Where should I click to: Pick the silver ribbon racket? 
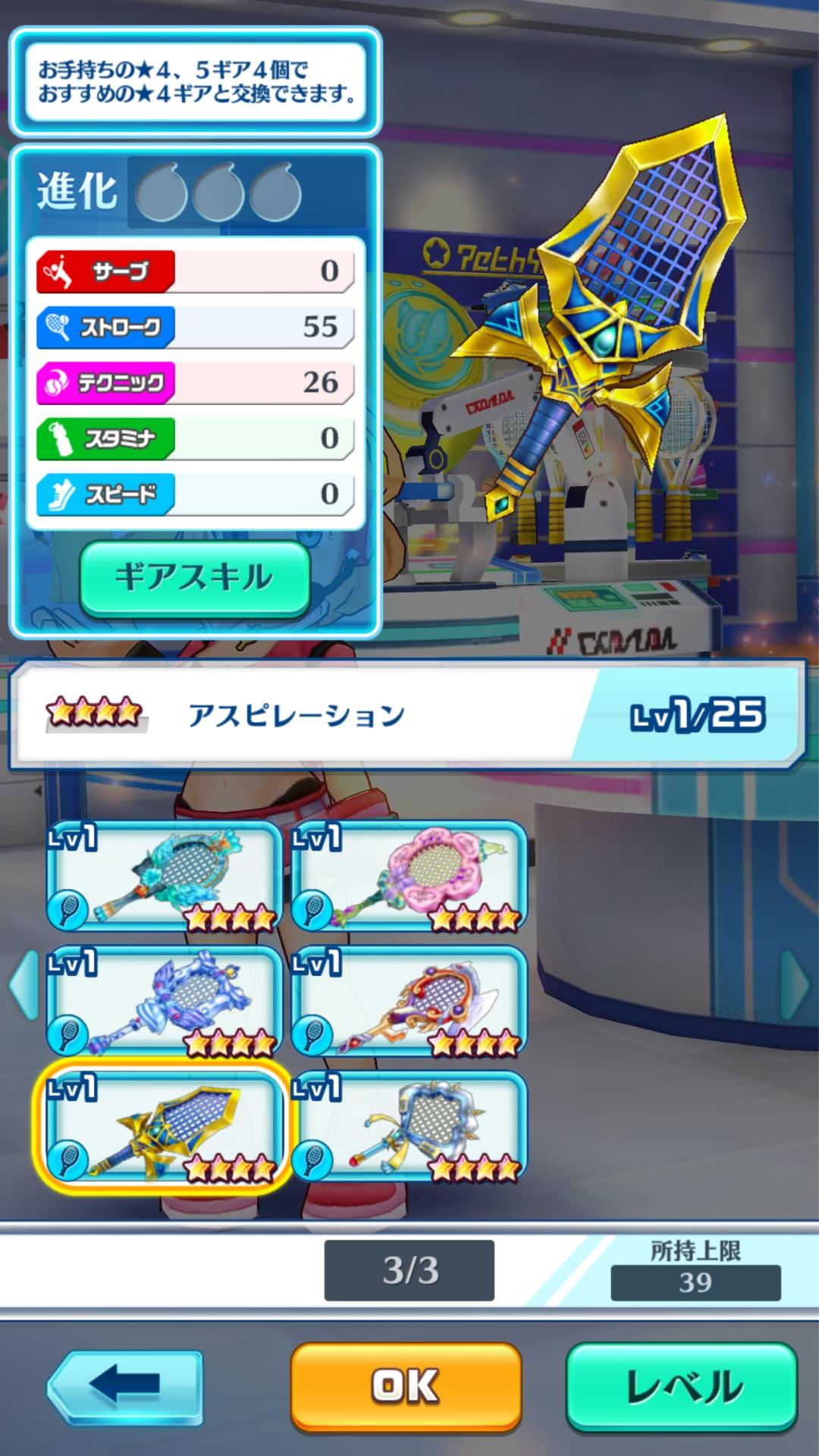pos(409,1127)
